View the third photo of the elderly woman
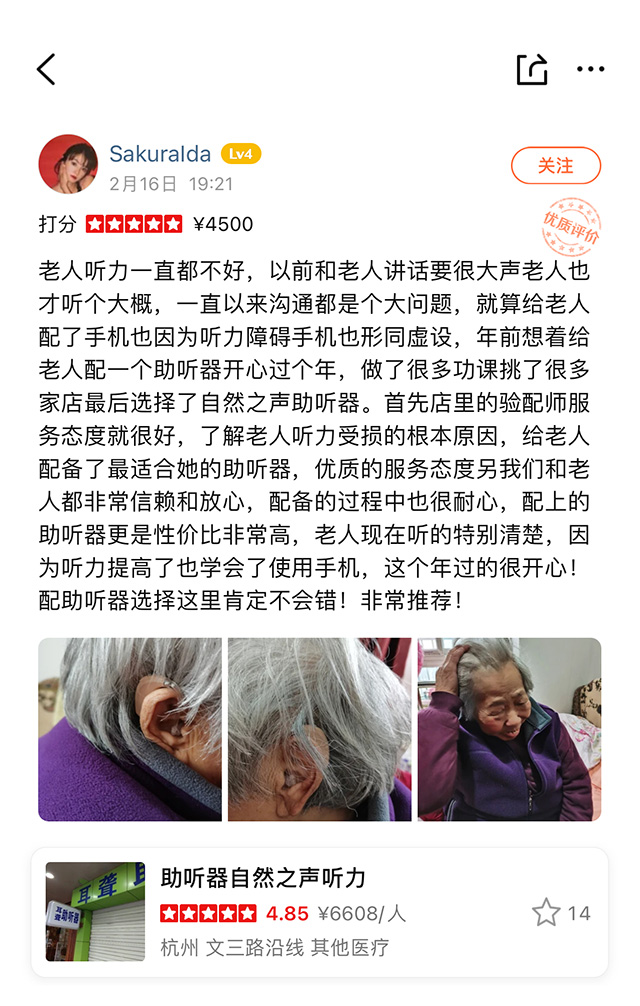This screenshot has height=1006, width=640. 509,729
